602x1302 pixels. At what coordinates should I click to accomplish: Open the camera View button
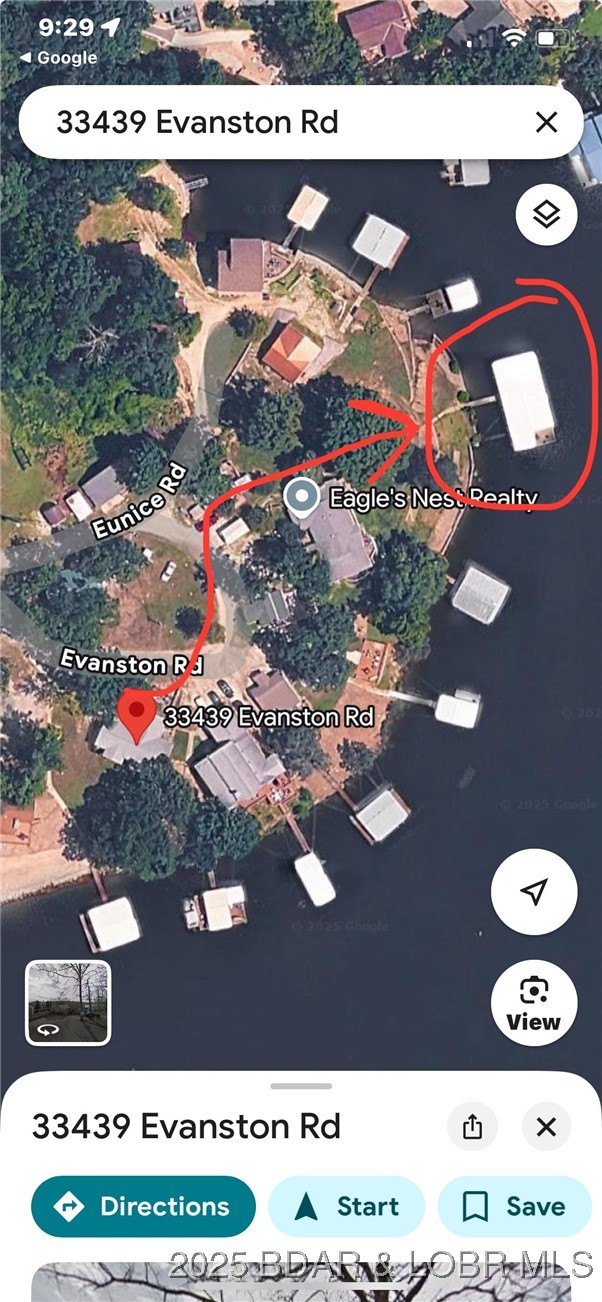click(x=534, y=1003)
